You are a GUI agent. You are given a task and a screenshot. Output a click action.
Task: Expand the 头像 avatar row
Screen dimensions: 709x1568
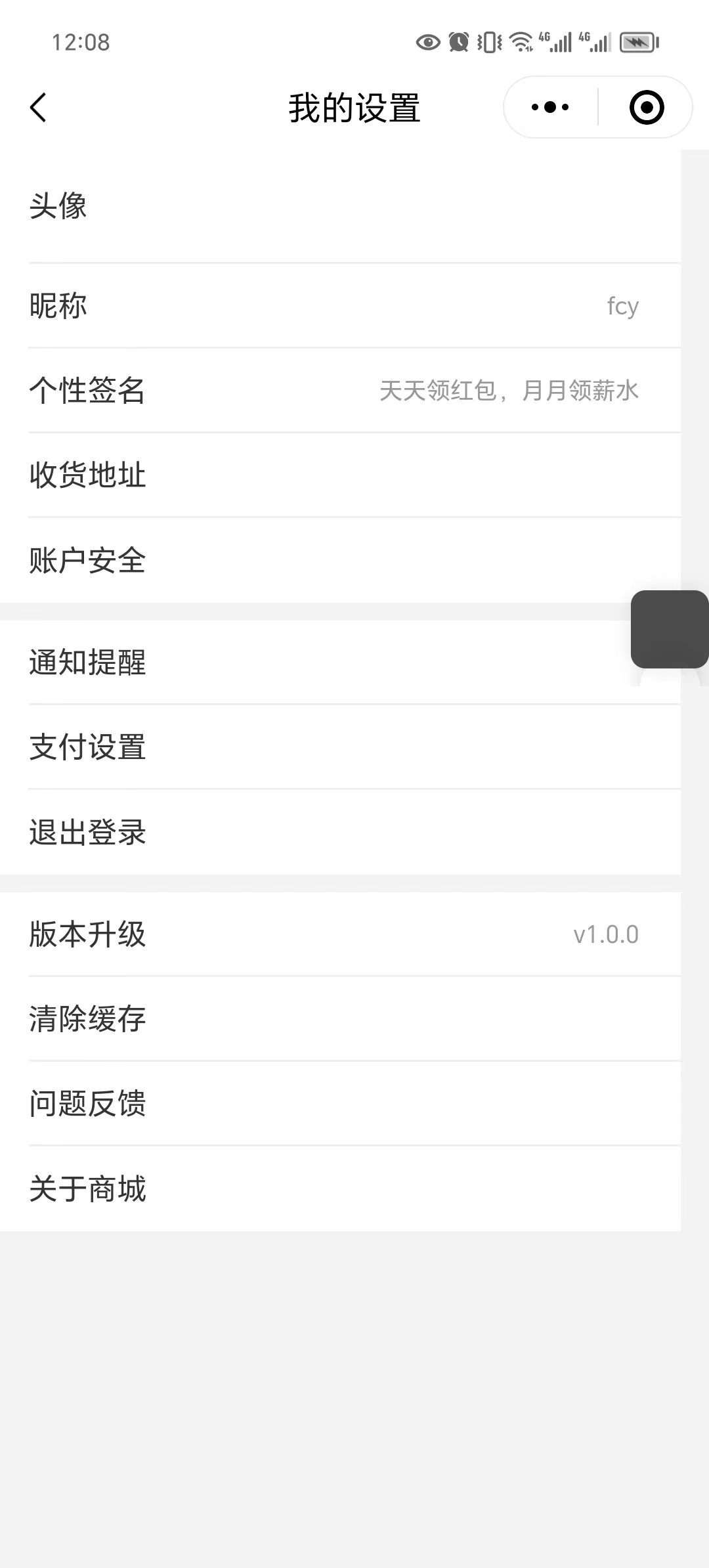point(354,207)
